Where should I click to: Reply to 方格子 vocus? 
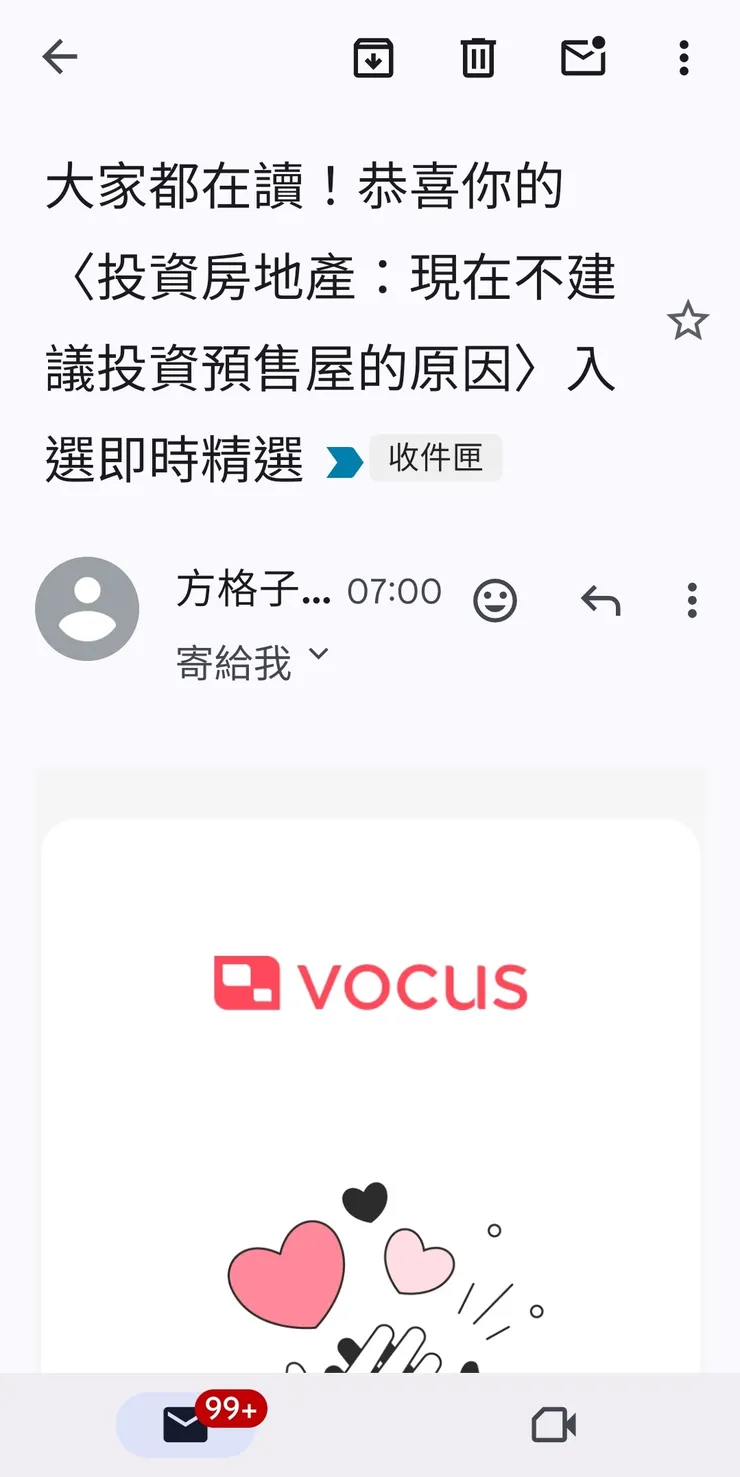[600, 600]
